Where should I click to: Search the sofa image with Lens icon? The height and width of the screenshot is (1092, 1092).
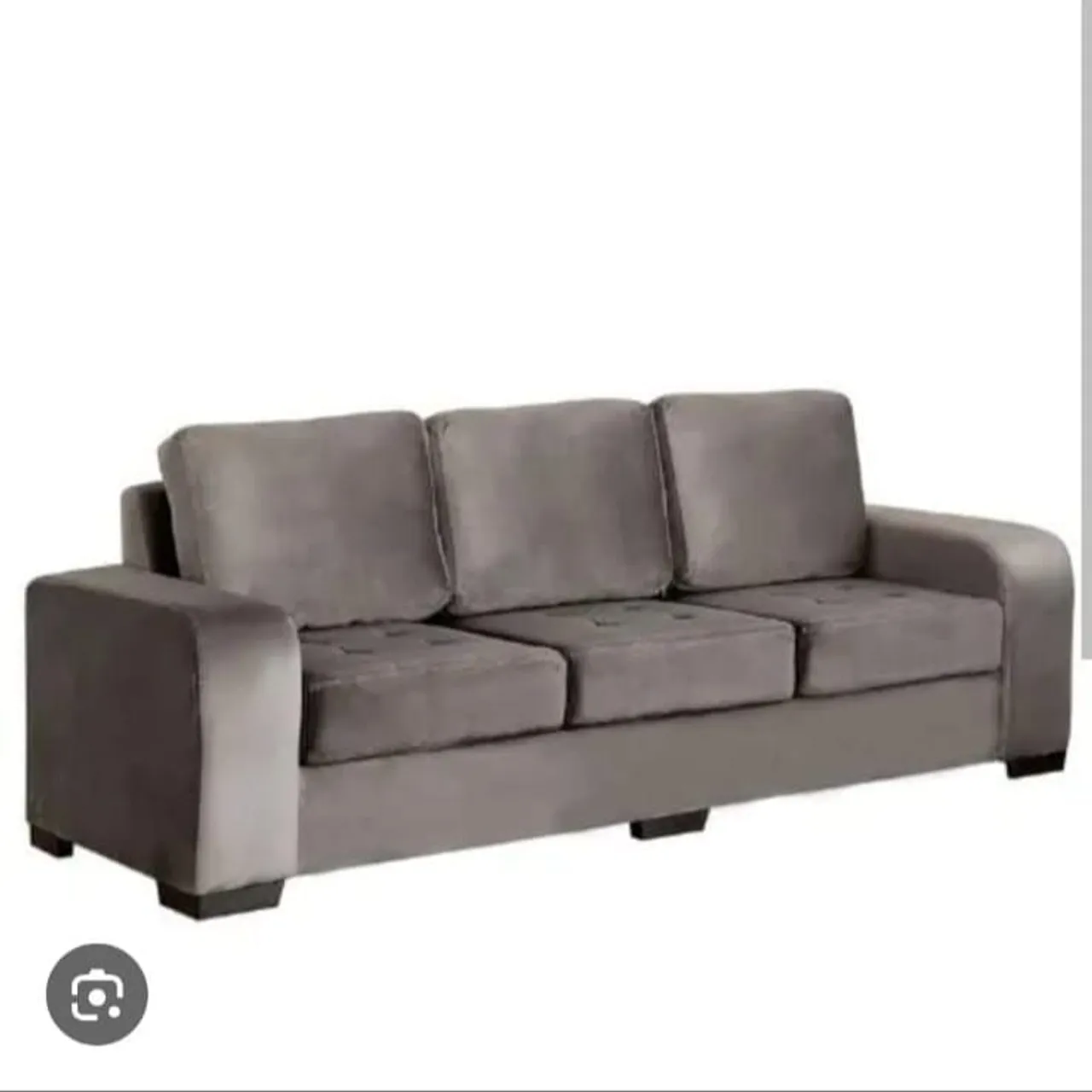click(x=96, y=994)
